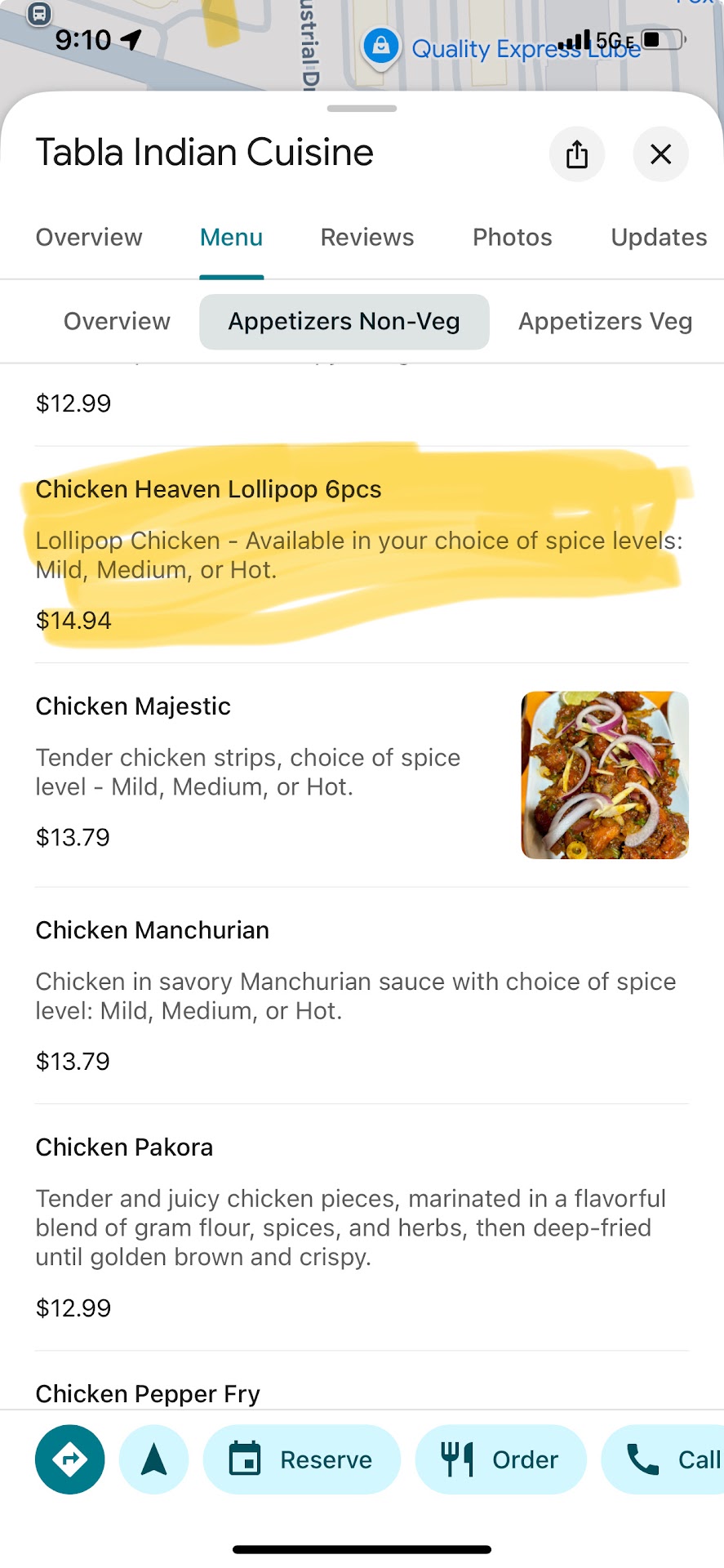This screenshot has width=724, height=1568.
Task: View the Chicken Pakora item
Action: (124, 1147)
